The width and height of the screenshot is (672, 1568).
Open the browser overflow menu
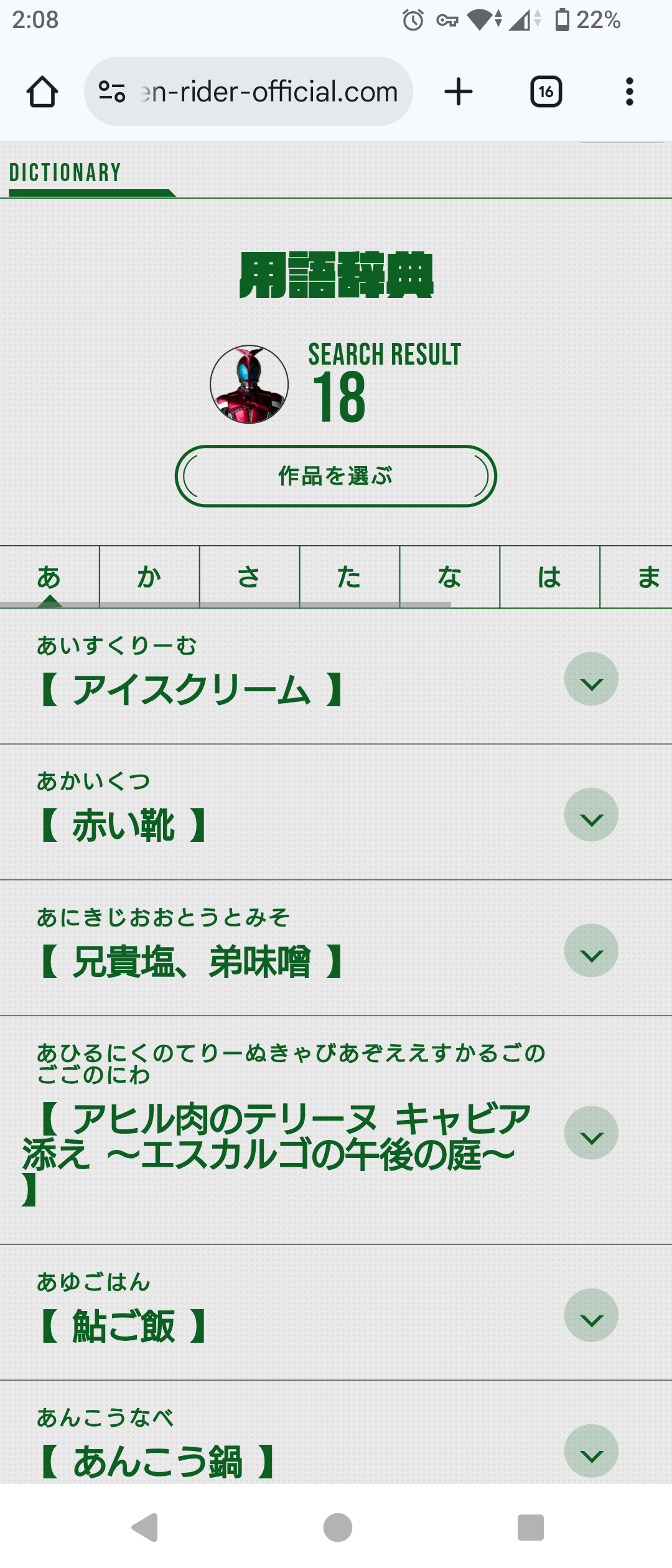pos(629,92)
